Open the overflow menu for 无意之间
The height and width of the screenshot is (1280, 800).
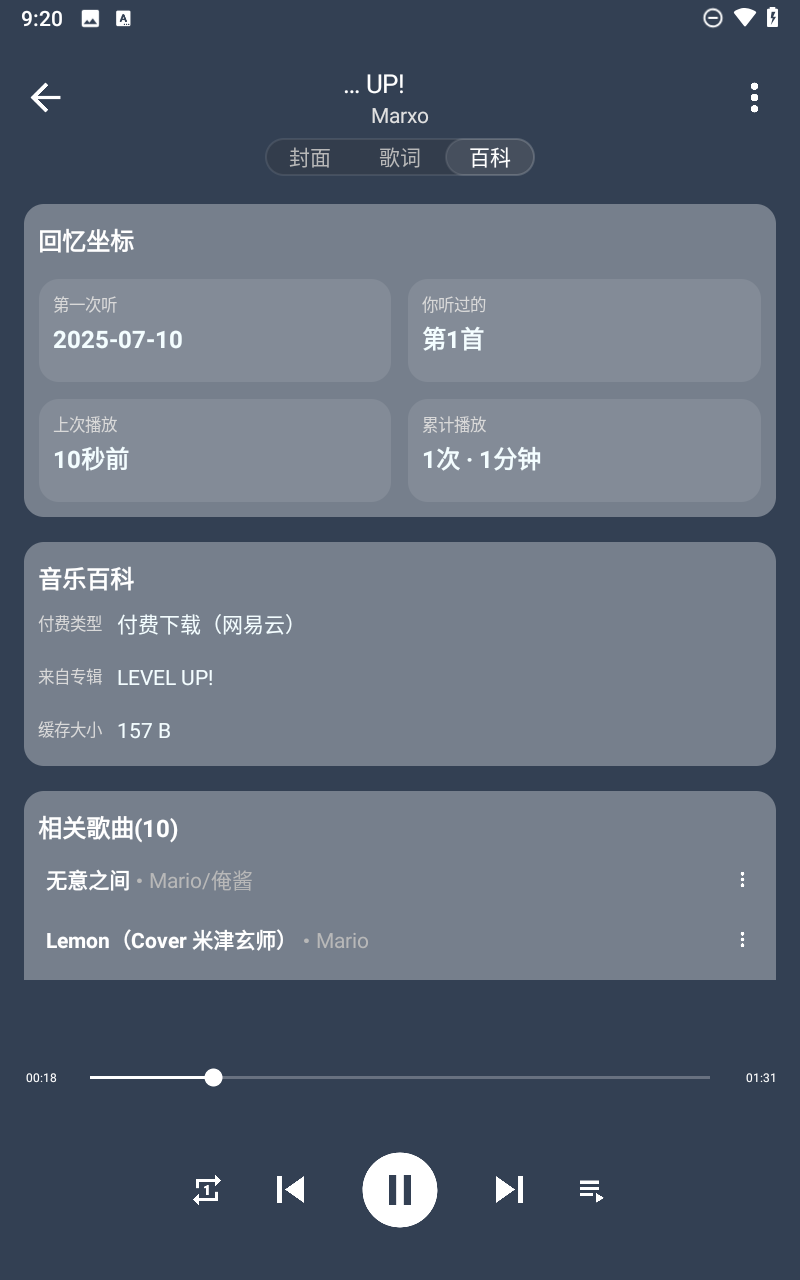742,880
